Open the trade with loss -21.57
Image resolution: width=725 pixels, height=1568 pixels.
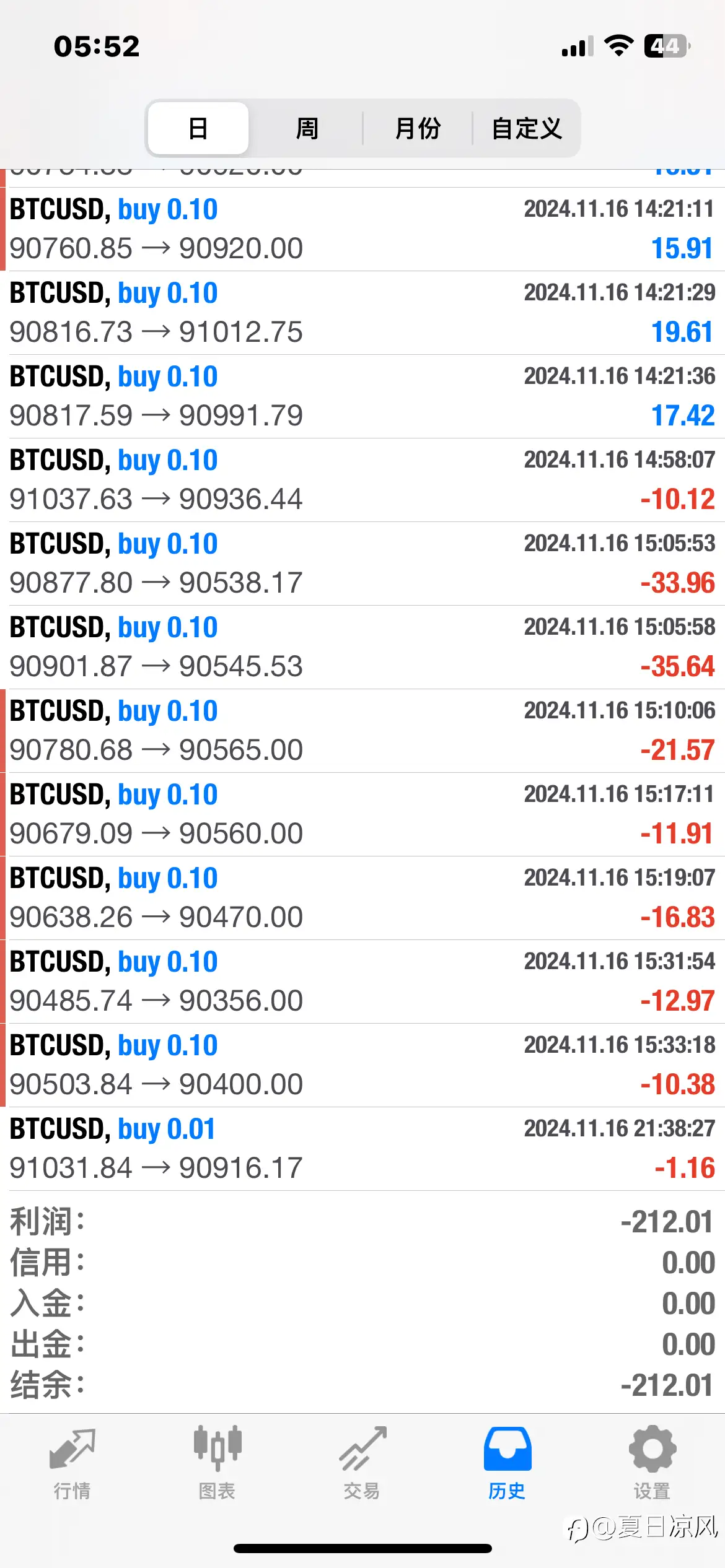coord(362,731)
